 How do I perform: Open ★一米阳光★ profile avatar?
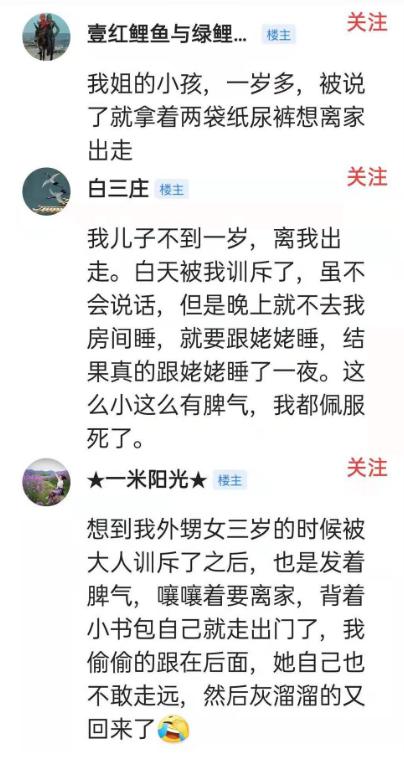click(46, 481)
